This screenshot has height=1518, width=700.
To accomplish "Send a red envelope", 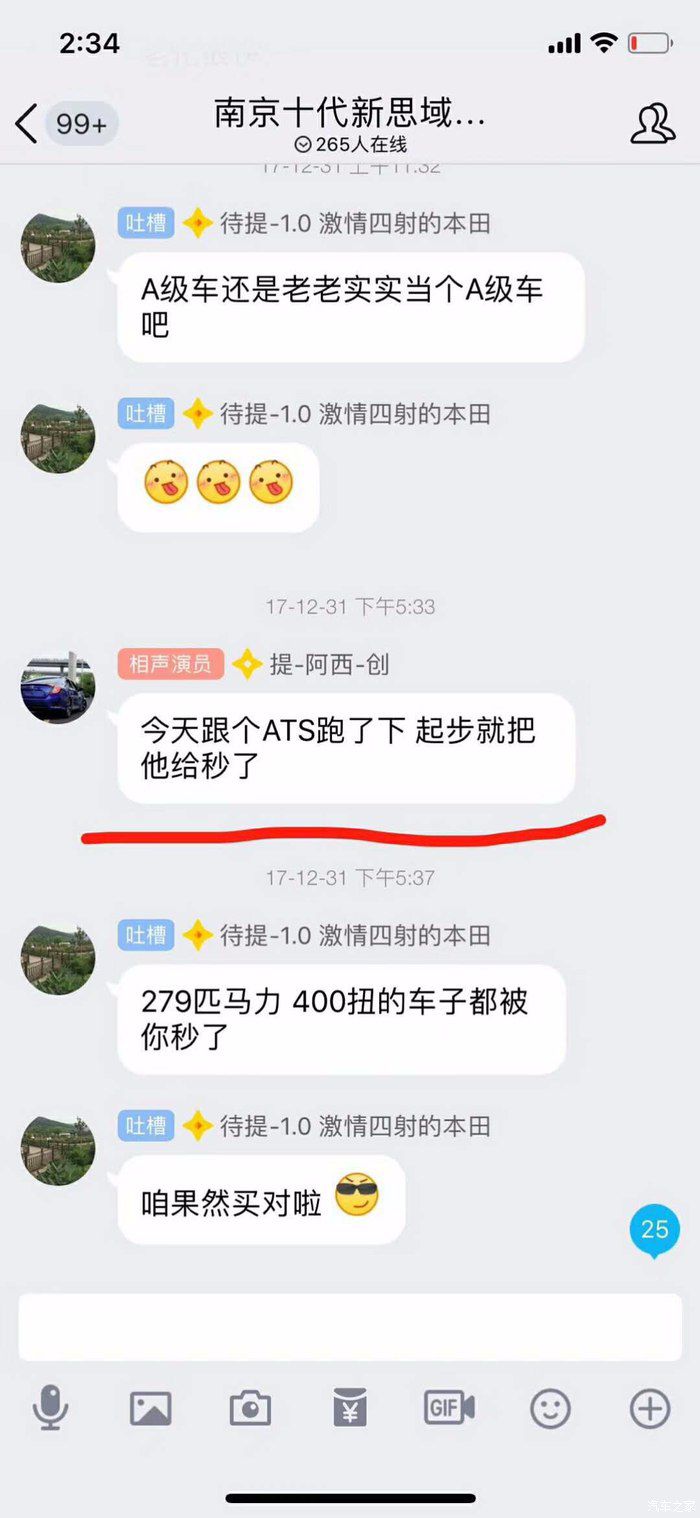I will pos(350,1409).
